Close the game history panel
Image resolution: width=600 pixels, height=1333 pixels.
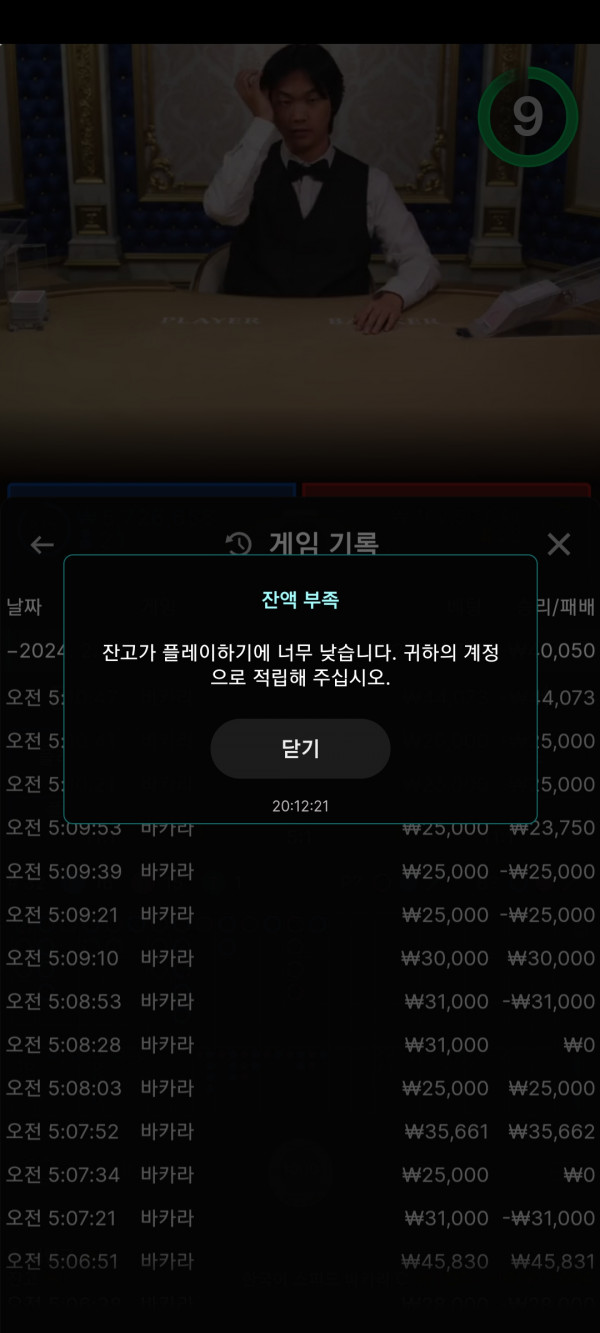(558, 544)
